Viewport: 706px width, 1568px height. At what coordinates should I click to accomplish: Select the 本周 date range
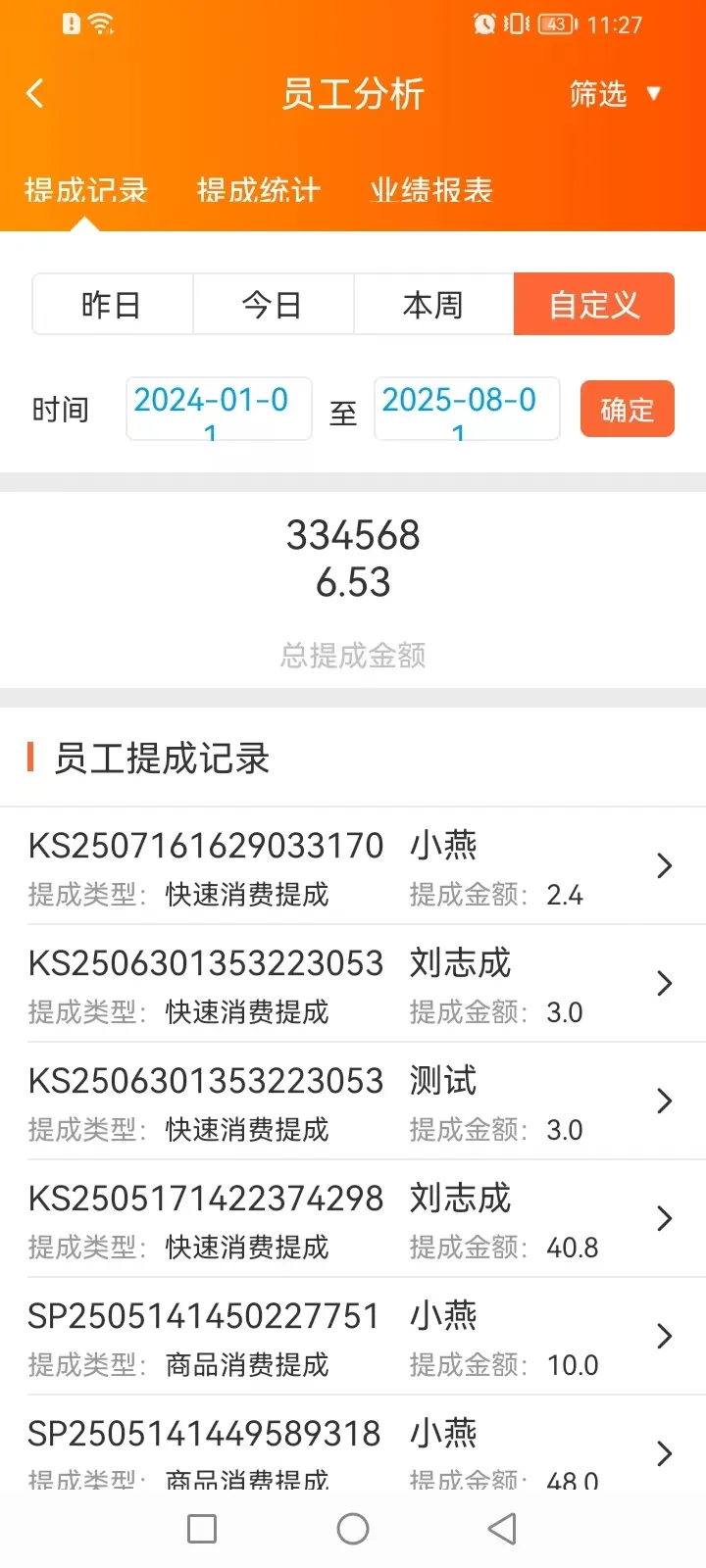(433, 305)
